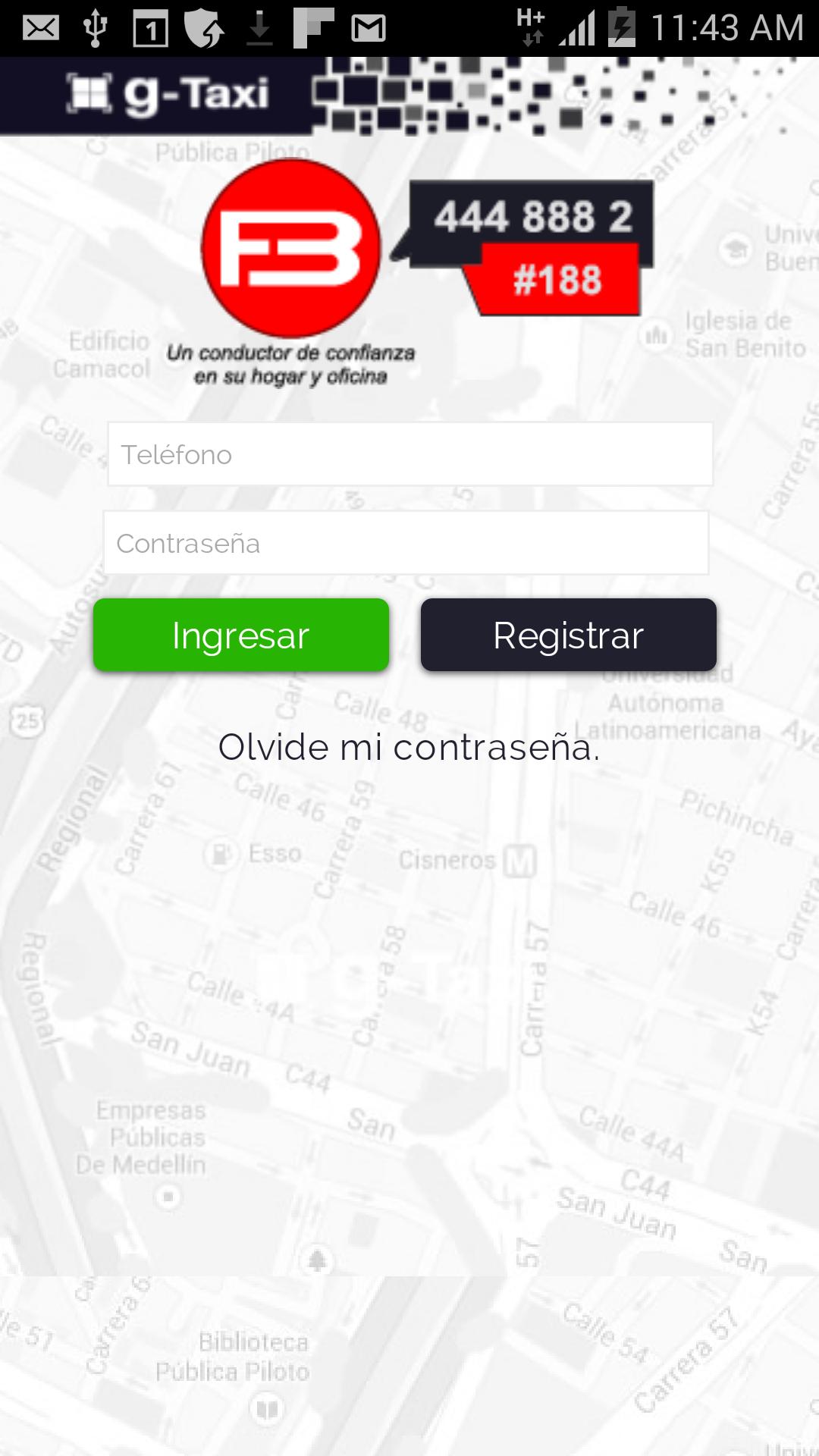Tap the Teléfono input field

[409, 454]
